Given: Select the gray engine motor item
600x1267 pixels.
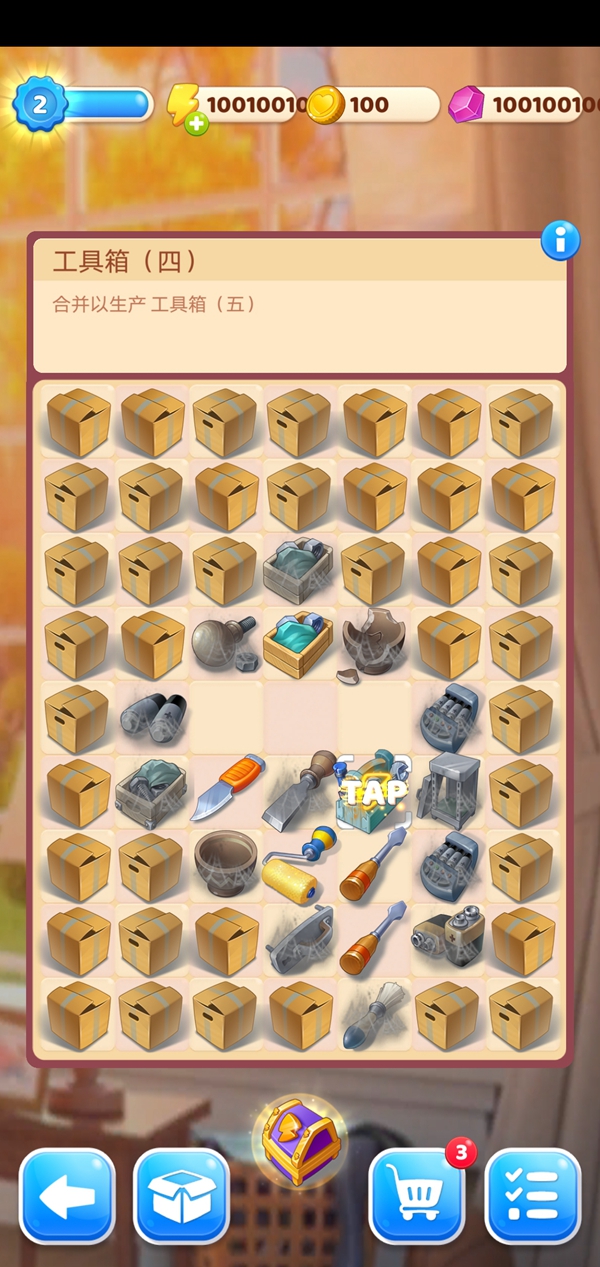Looking at the screenshot, I should pos(447,937).
